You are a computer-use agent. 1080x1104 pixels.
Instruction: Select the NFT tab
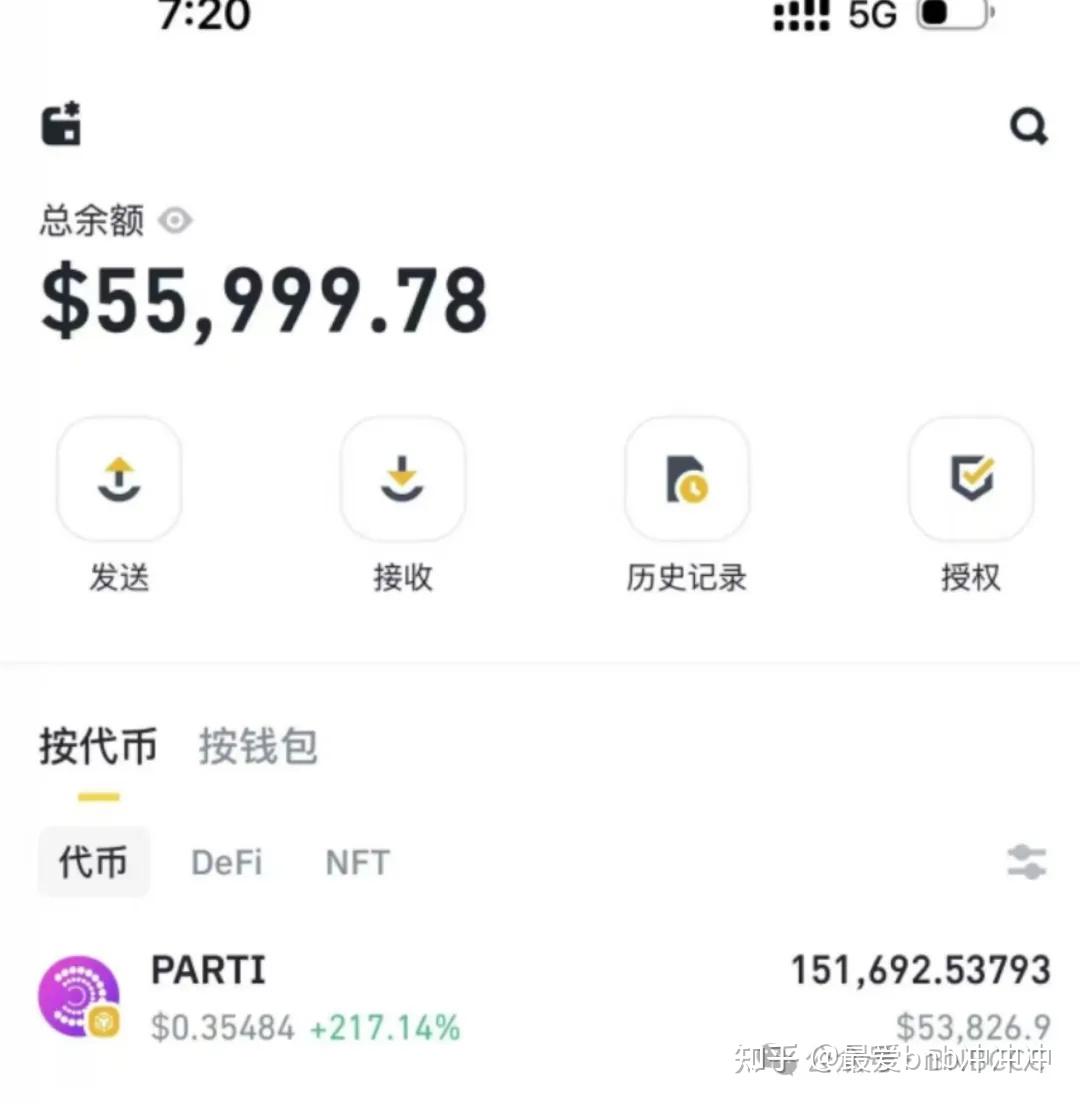[357, 861]
